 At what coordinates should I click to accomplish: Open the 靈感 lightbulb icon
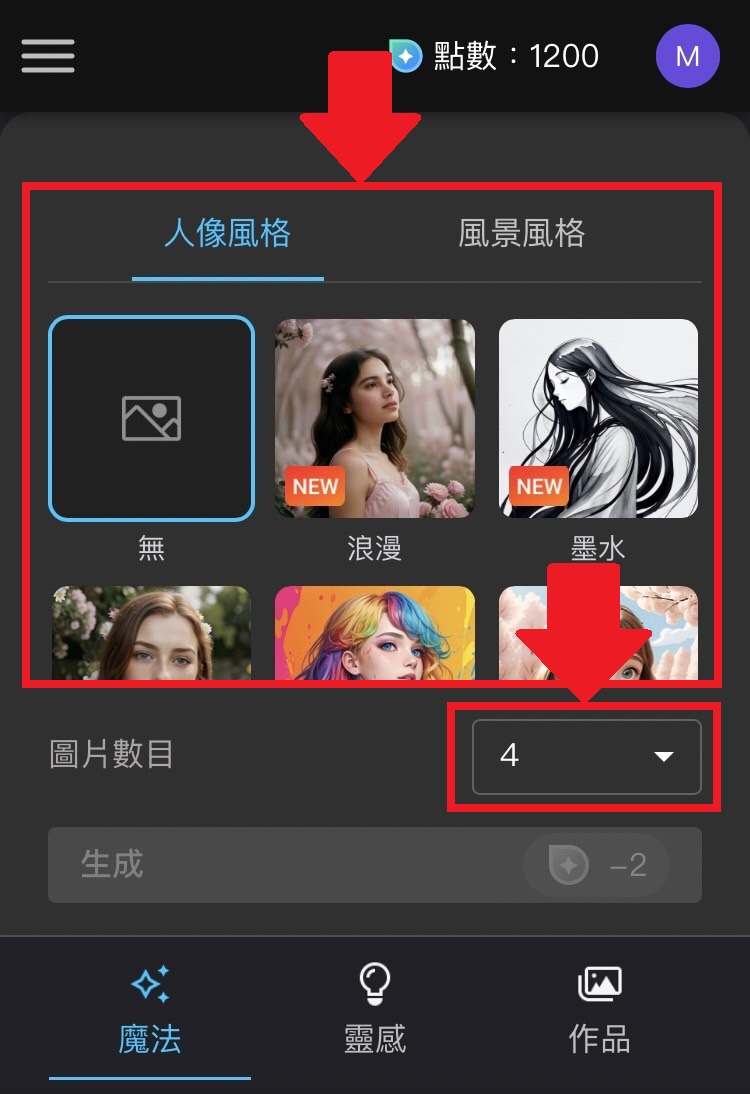[x=374, y=985]
